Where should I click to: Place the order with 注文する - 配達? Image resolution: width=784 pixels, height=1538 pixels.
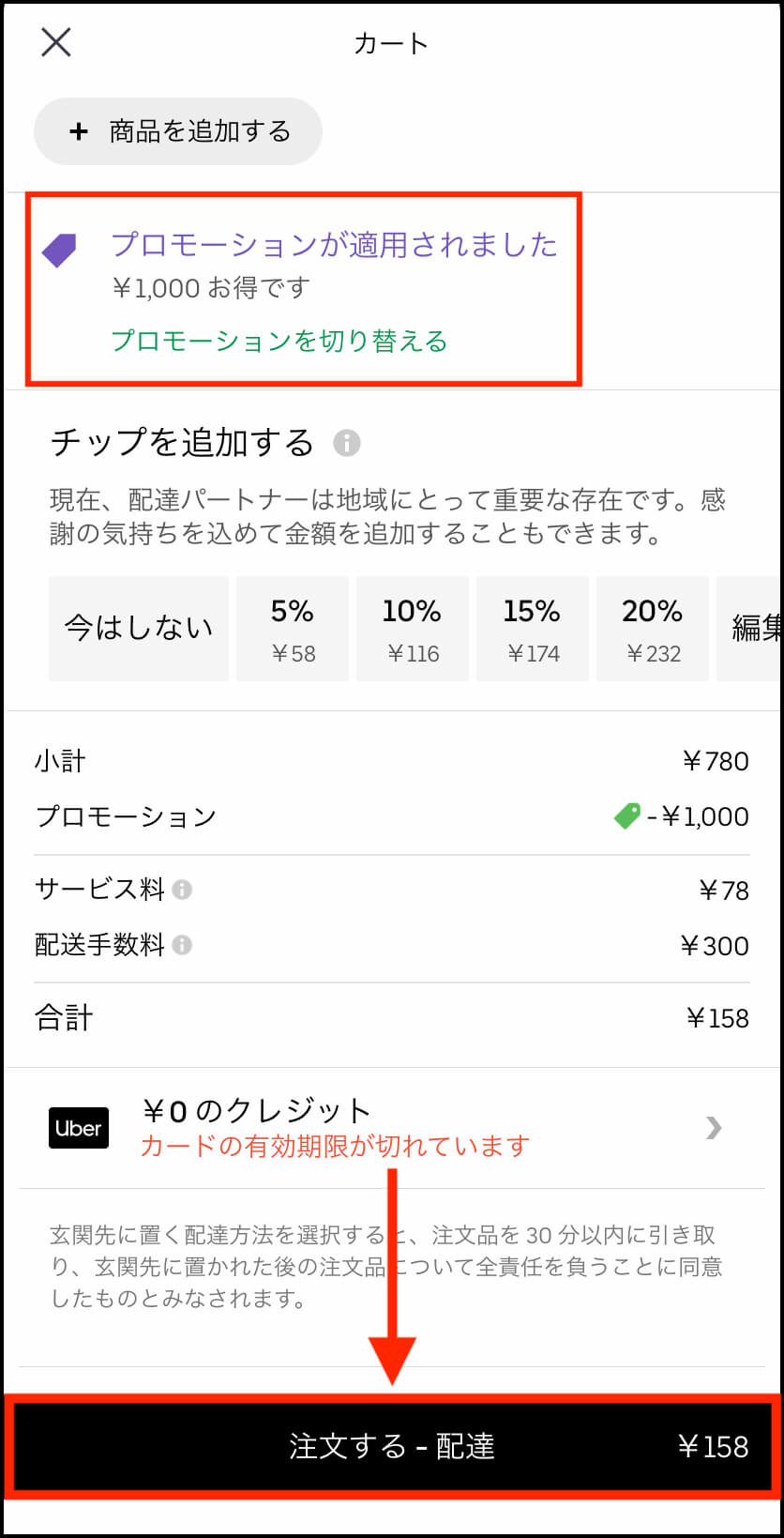392,1446
